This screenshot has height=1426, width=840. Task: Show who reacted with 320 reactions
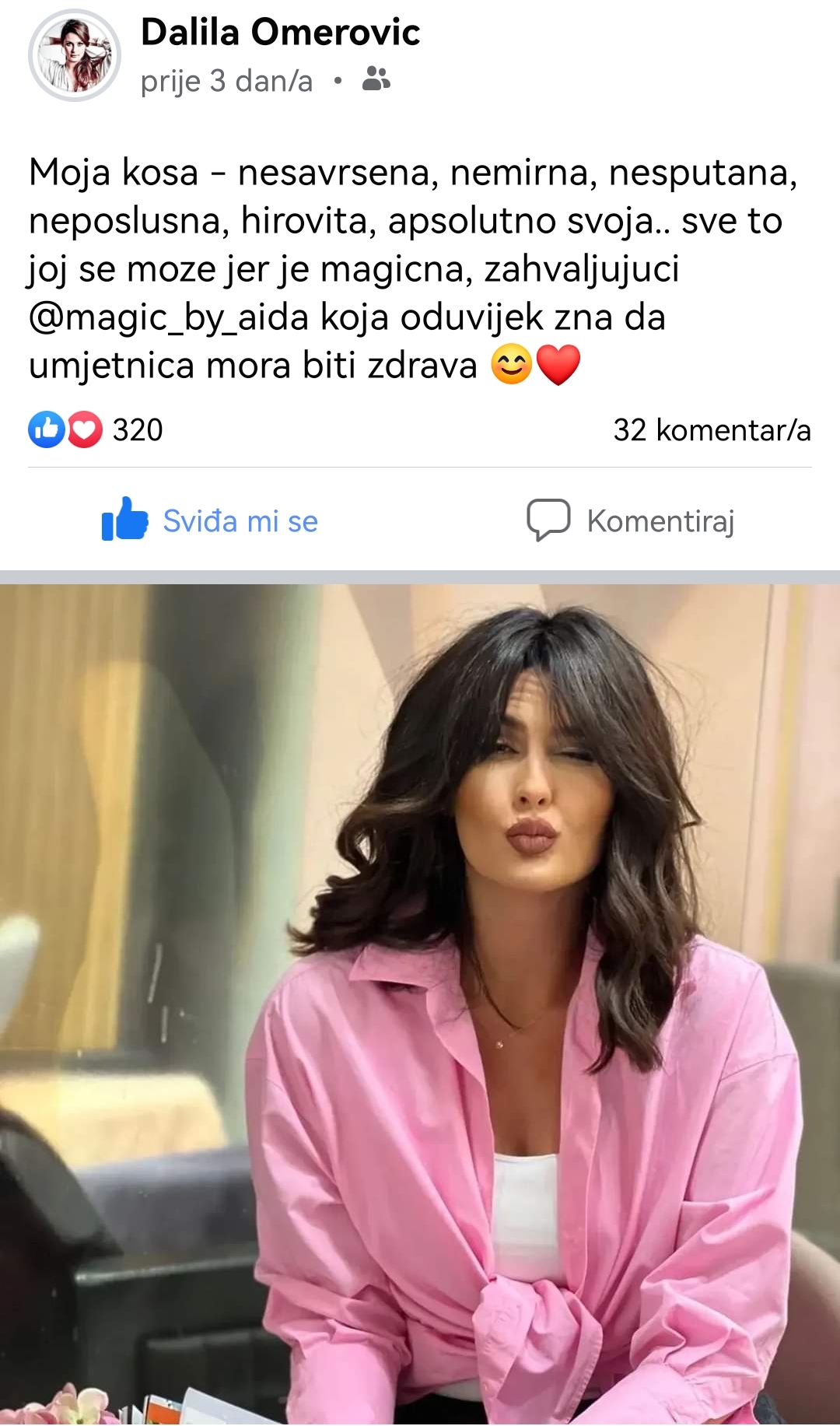tap(96, 430)
